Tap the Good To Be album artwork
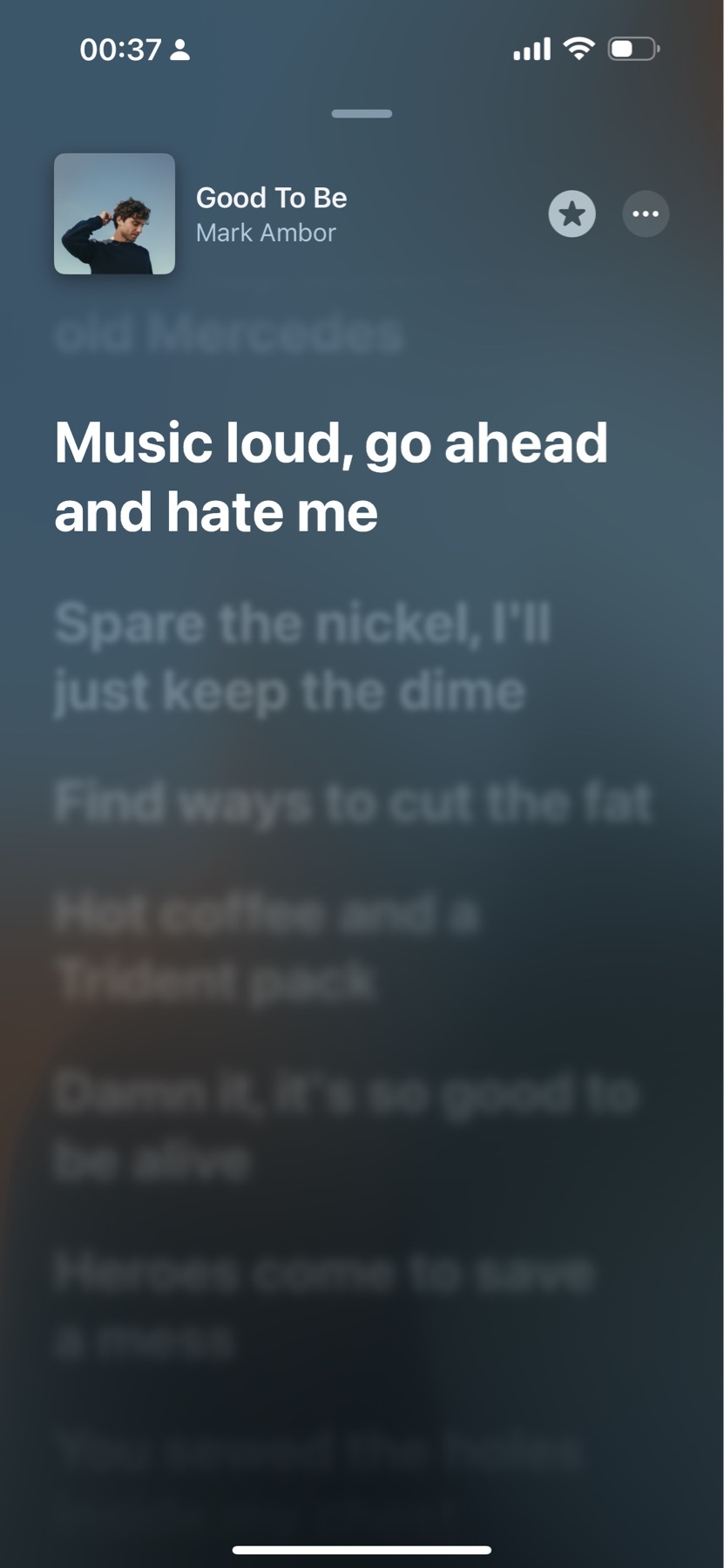724x1568 pixels. (x=115, y=214)
